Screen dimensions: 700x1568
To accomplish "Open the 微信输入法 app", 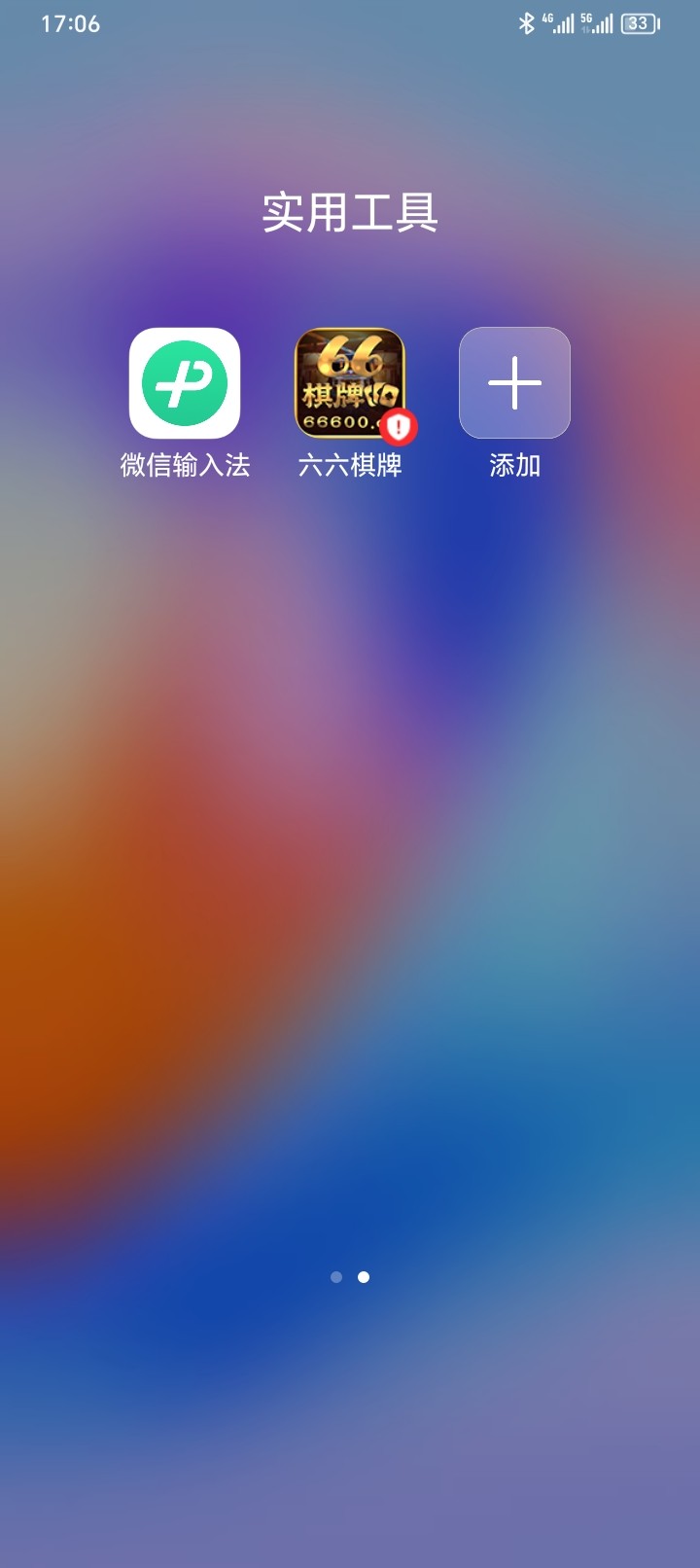I will coord(185,383).
